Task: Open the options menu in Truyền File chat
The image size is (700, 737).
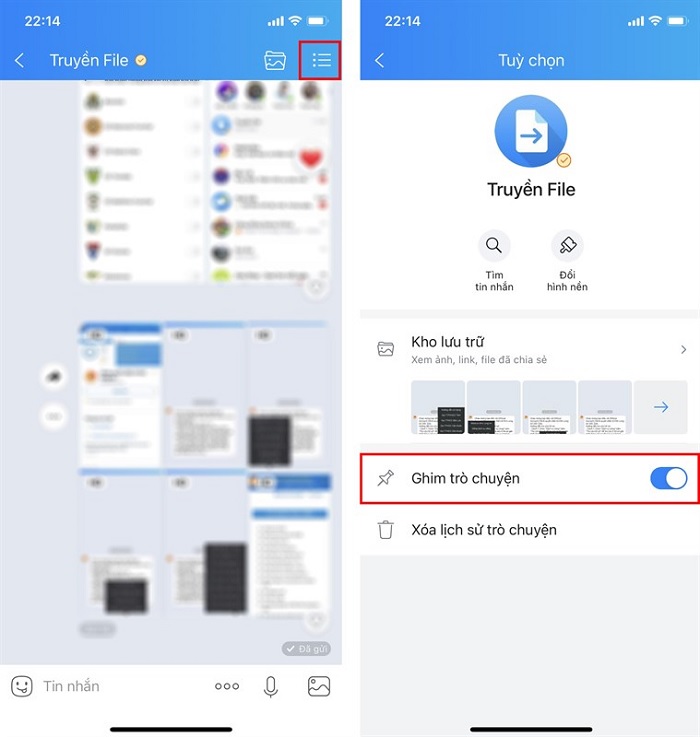Action: point(321,60)
